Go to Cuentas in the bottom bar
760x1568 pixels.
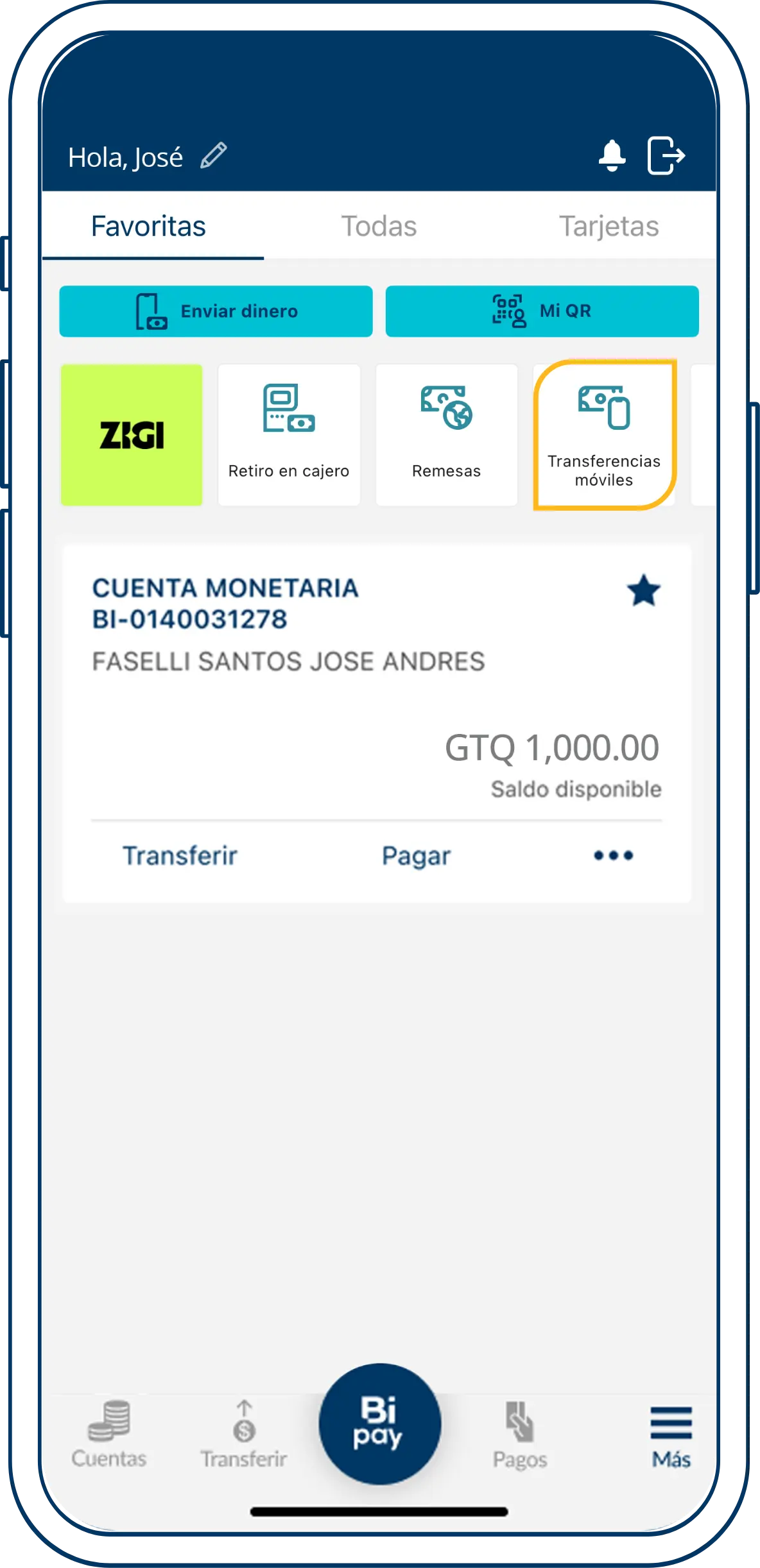[x=109, y=1434]
